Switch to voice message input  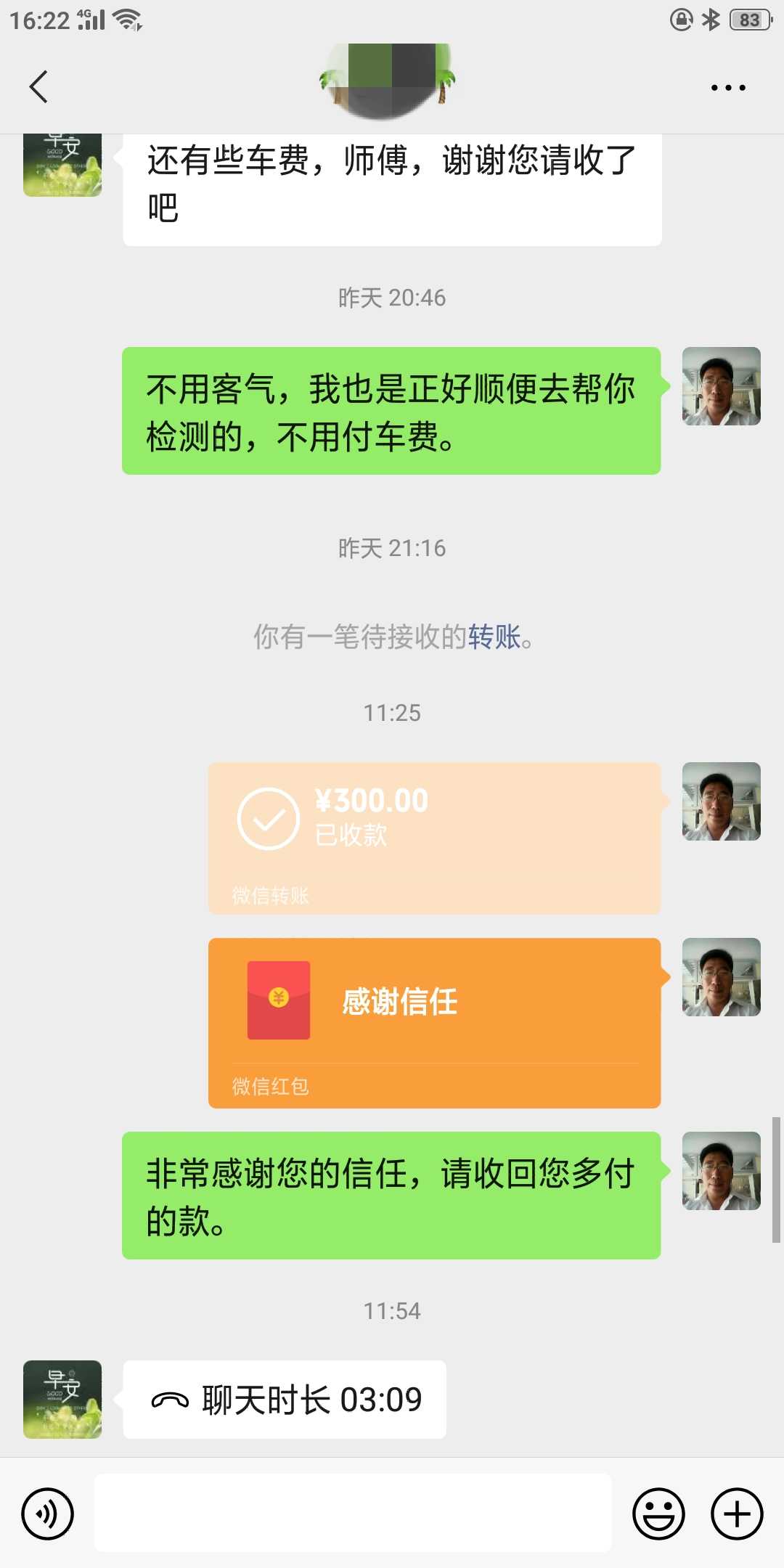[x=48, y=1514]
